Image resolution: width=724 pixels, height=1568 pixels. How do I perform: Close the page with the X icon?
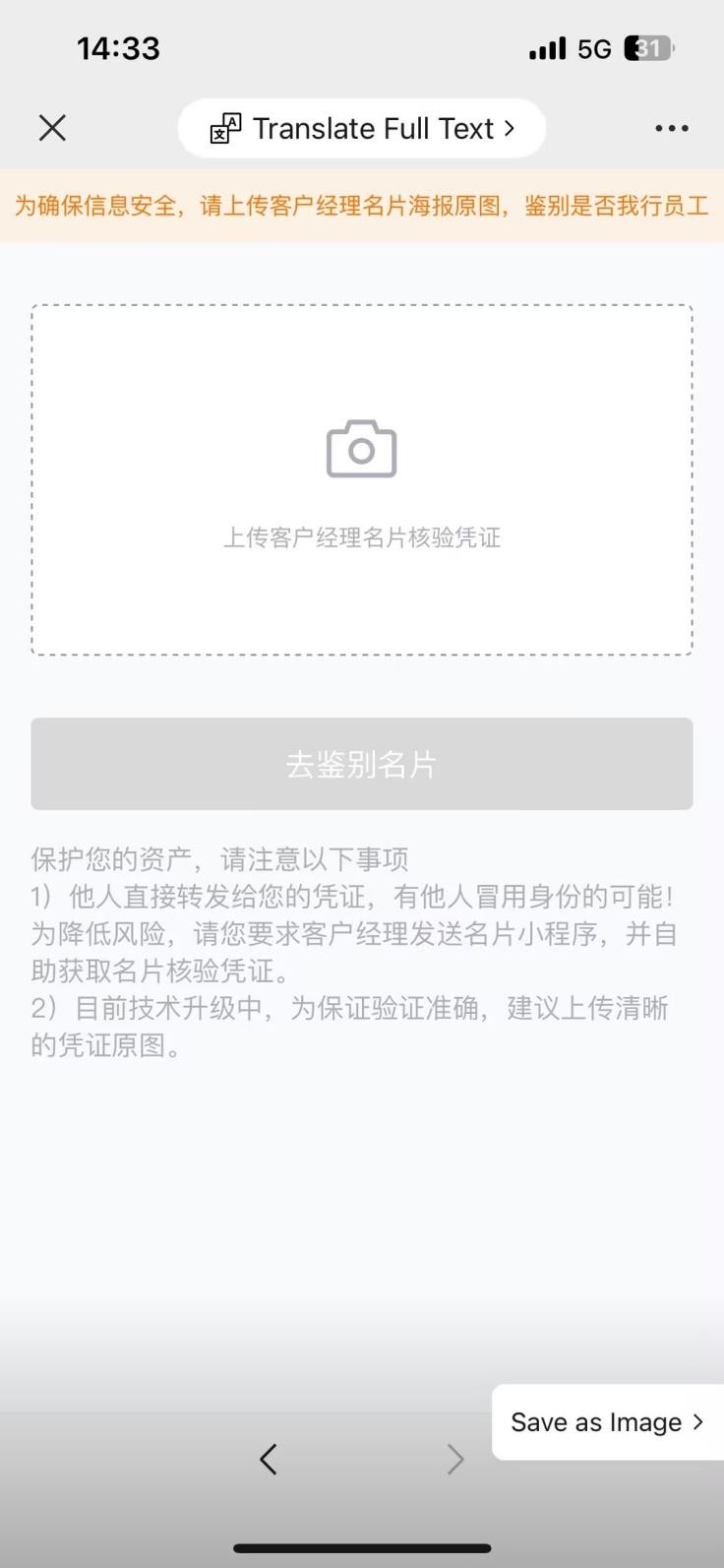point(52,128)
